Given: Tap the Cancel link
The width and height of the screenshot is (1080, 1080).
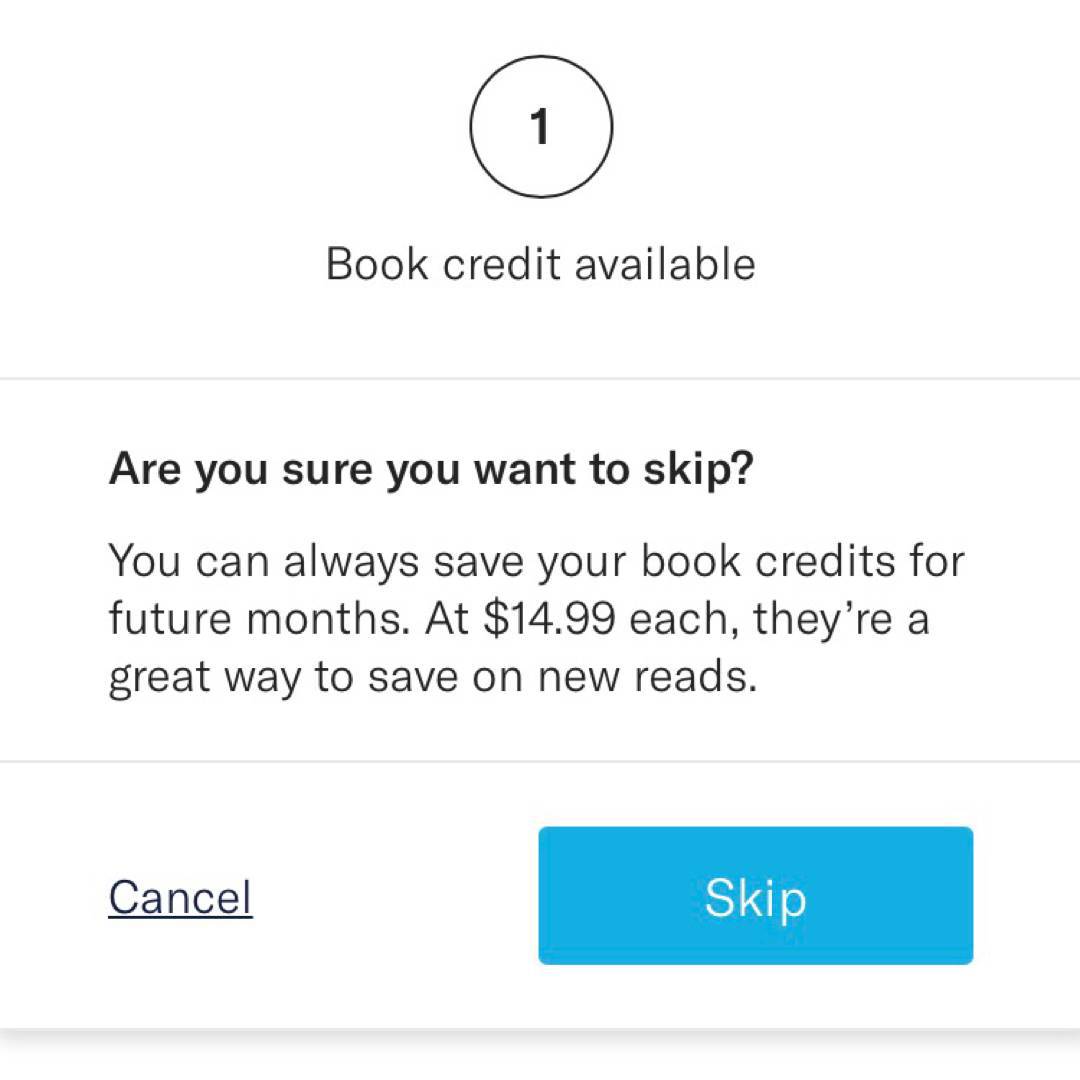Looking at the screenshot, I should 180,897.
